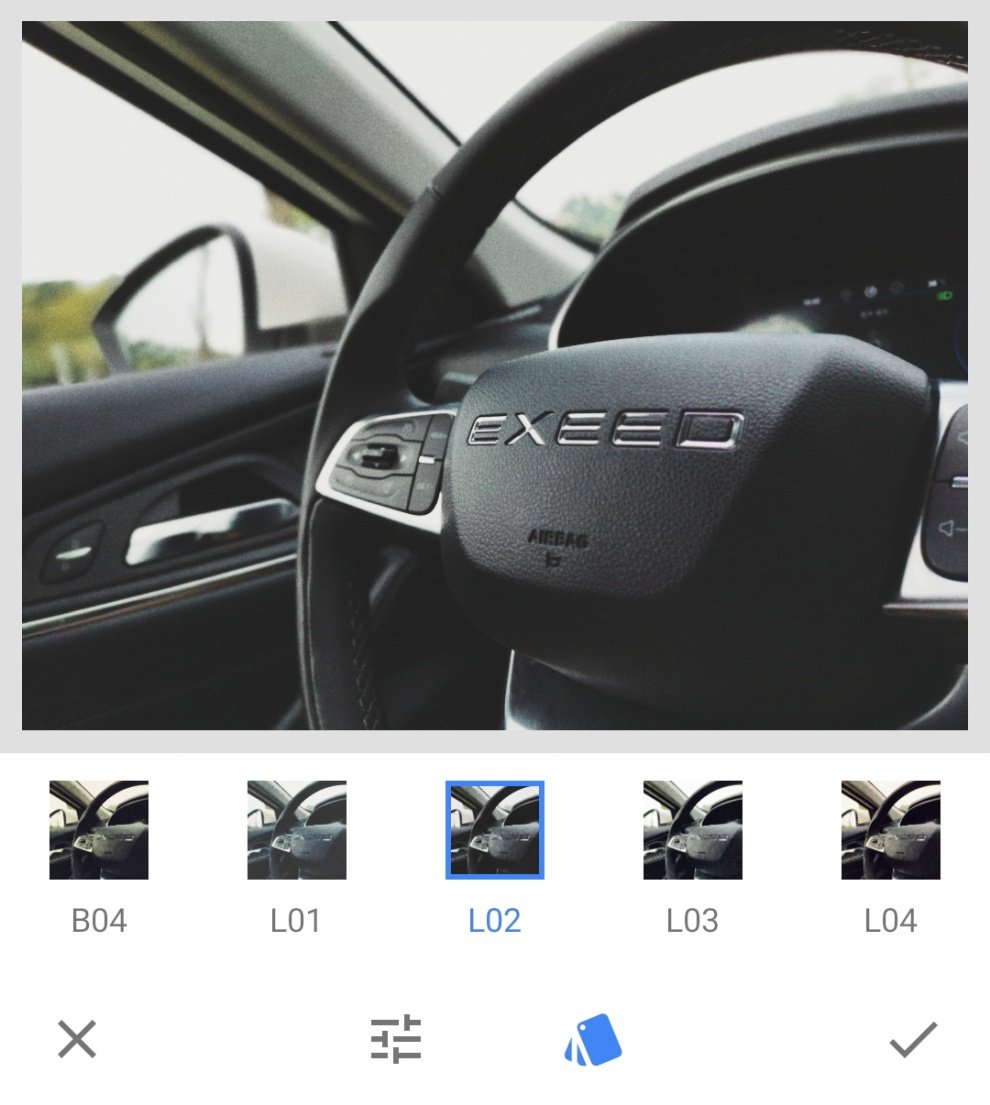Tap the selected L02 filter

pos(494,830)
